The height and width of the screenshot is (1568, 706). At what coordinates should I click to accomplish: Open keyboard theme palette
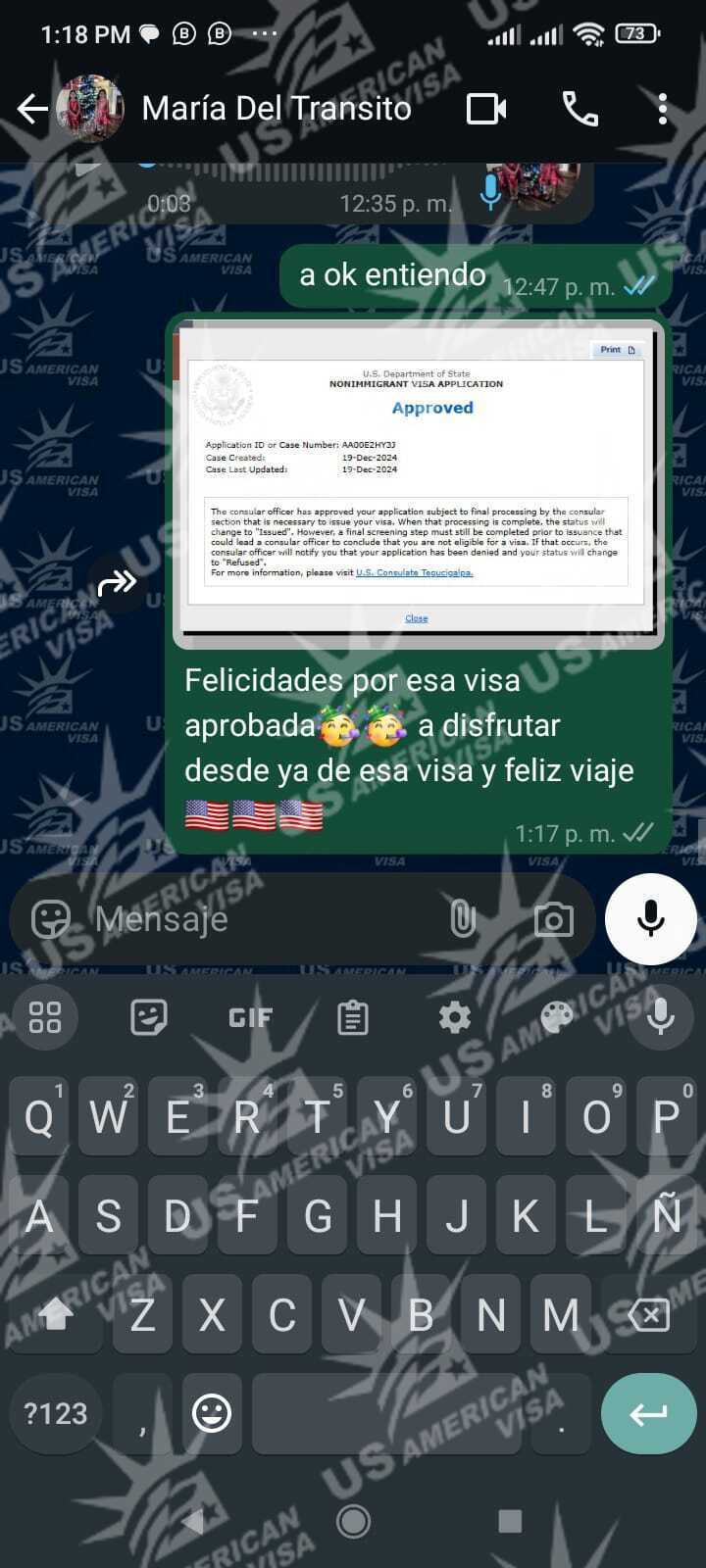(556, 1017)
